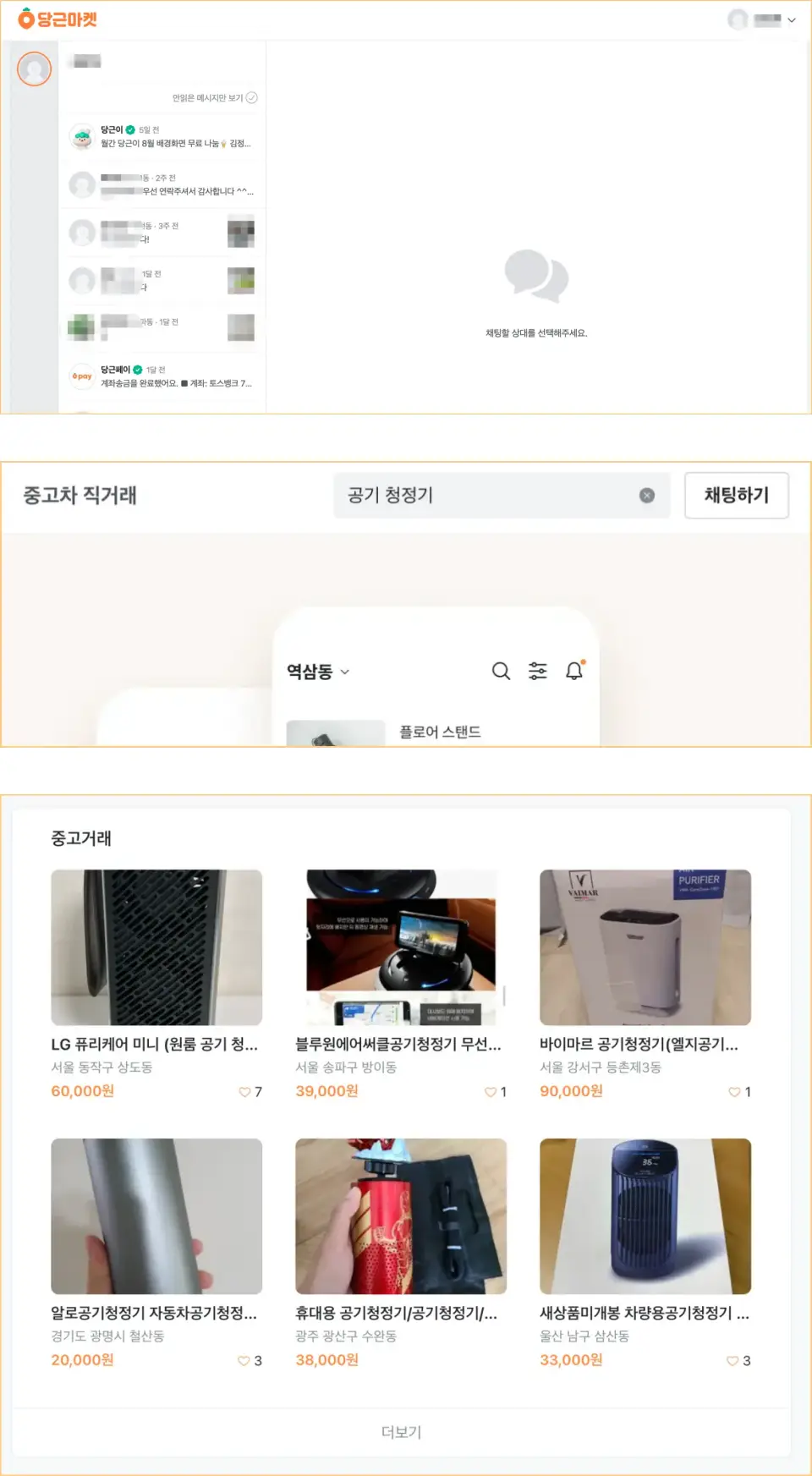Select the 당근페이 chat icon
The width and height of the screenshot is (812, 1476).
(81, 376)
